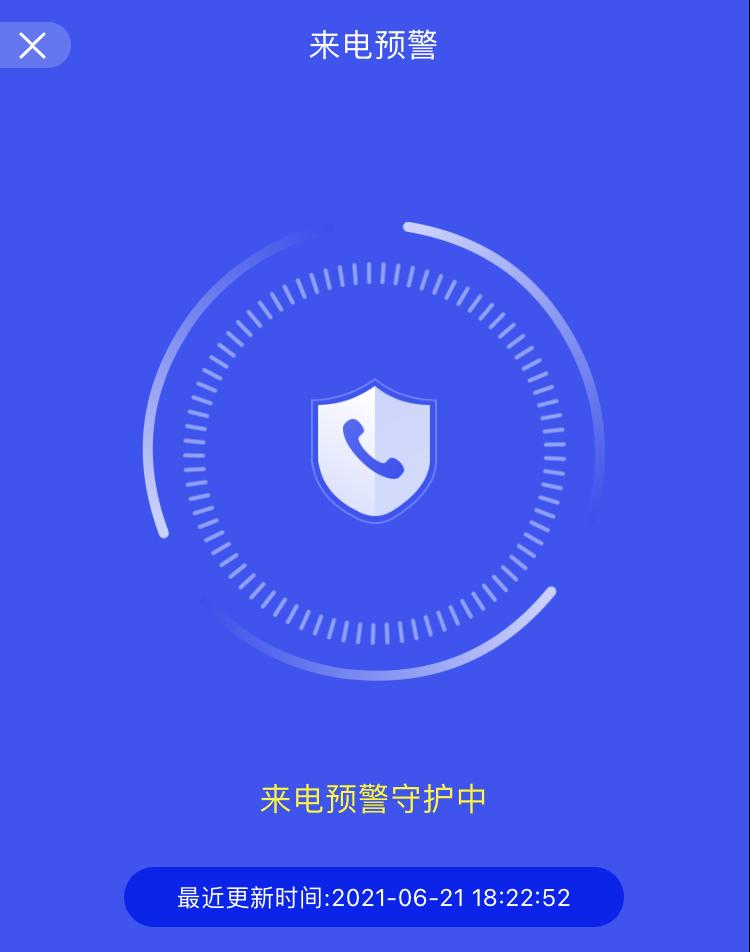750x952 pixels.
Task: Close the 来电预警 screen
Action: [x=33, y=45]
